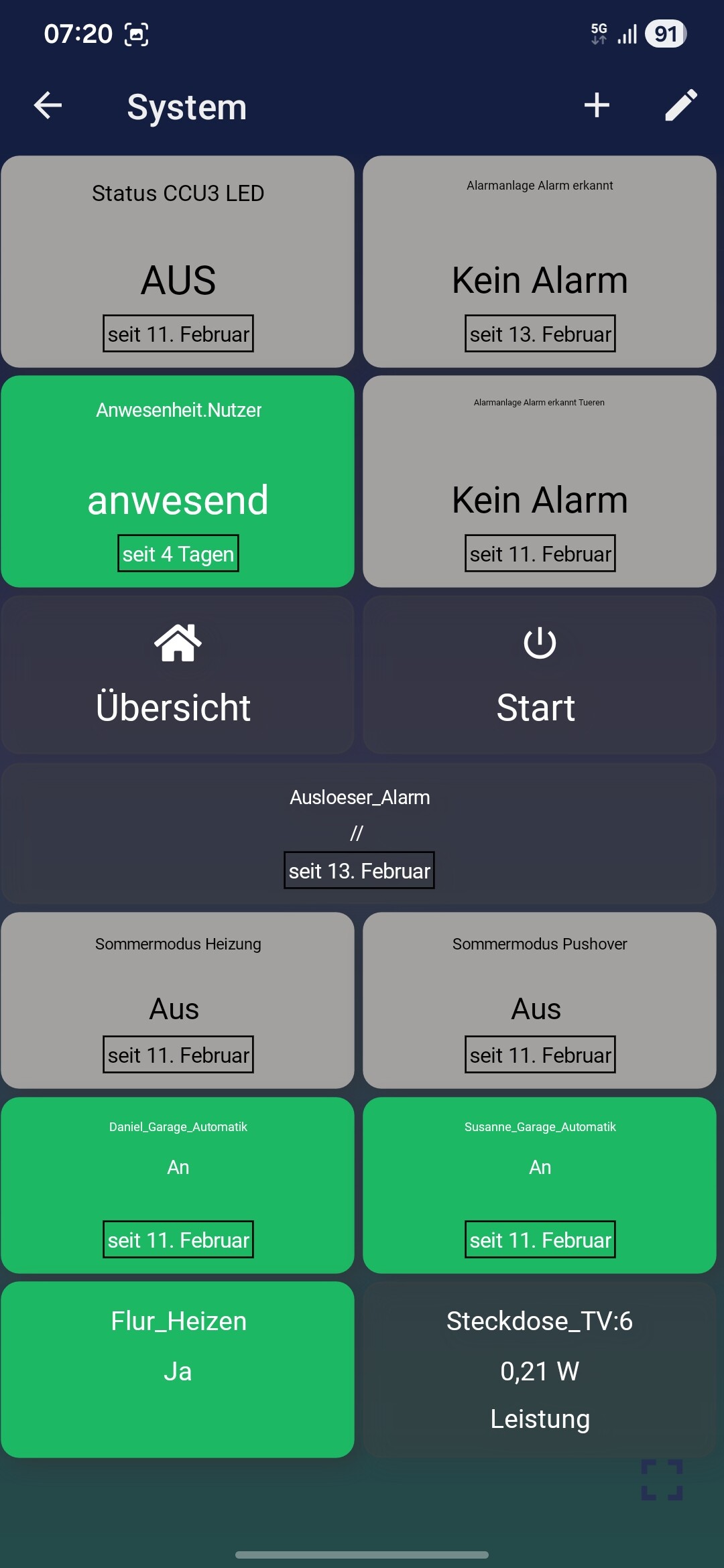Open Alarmanlage Alarm erkannt Tueren tile
Viewport: 724px width, 1568px height.
[x=540, y=481]
